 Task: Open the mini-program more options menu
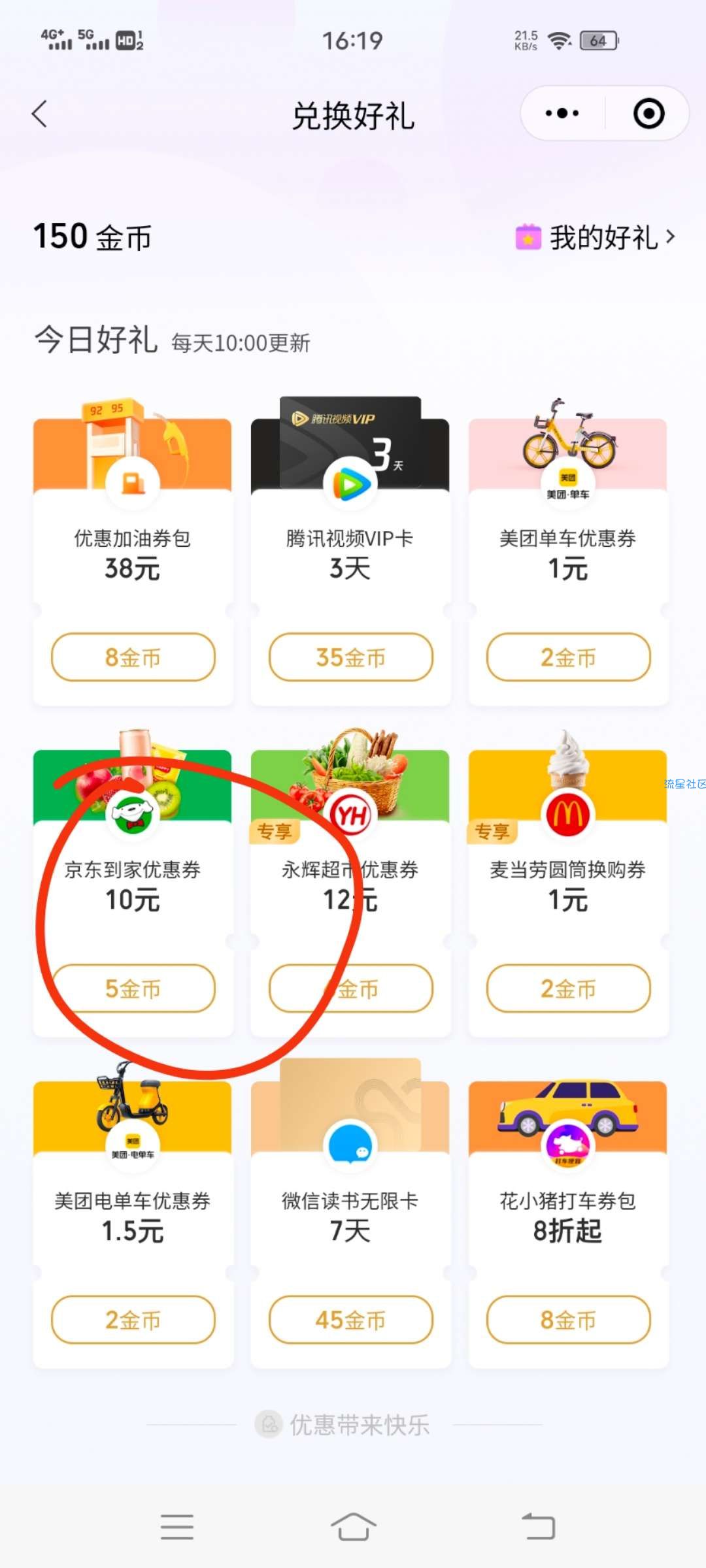click(562, 114)
